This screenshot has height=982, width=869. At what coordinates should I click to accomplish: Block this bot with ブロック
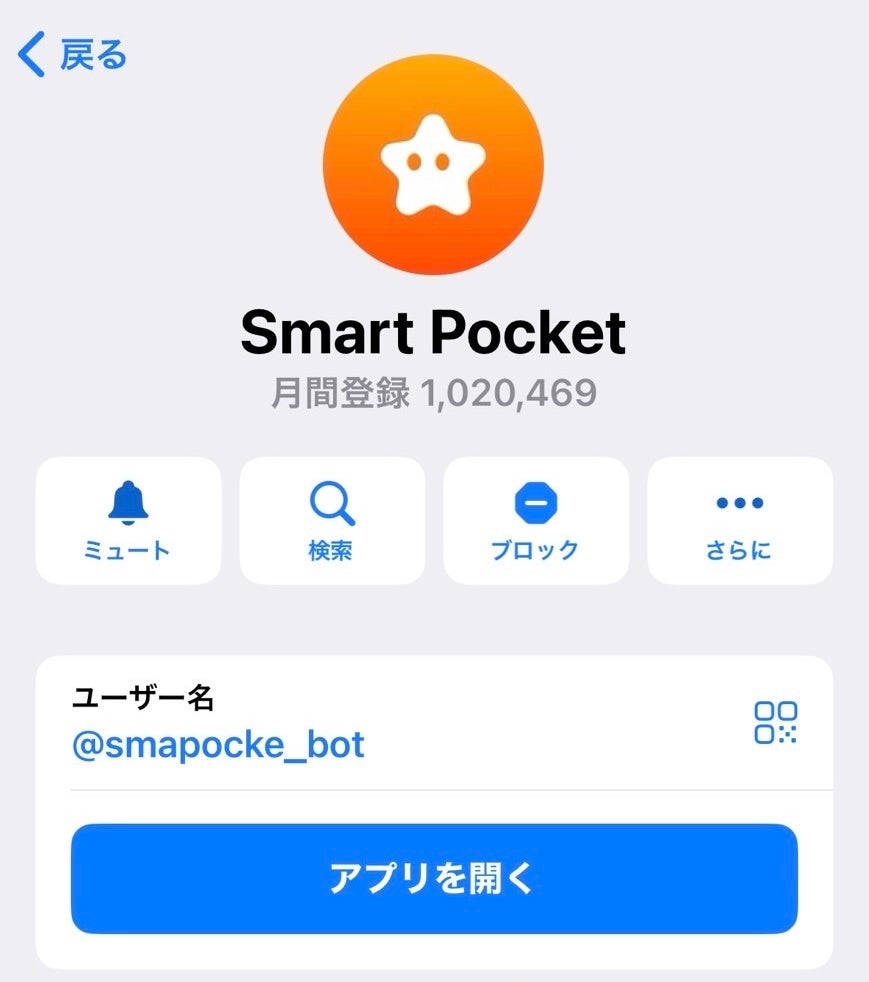coord(536,520)
